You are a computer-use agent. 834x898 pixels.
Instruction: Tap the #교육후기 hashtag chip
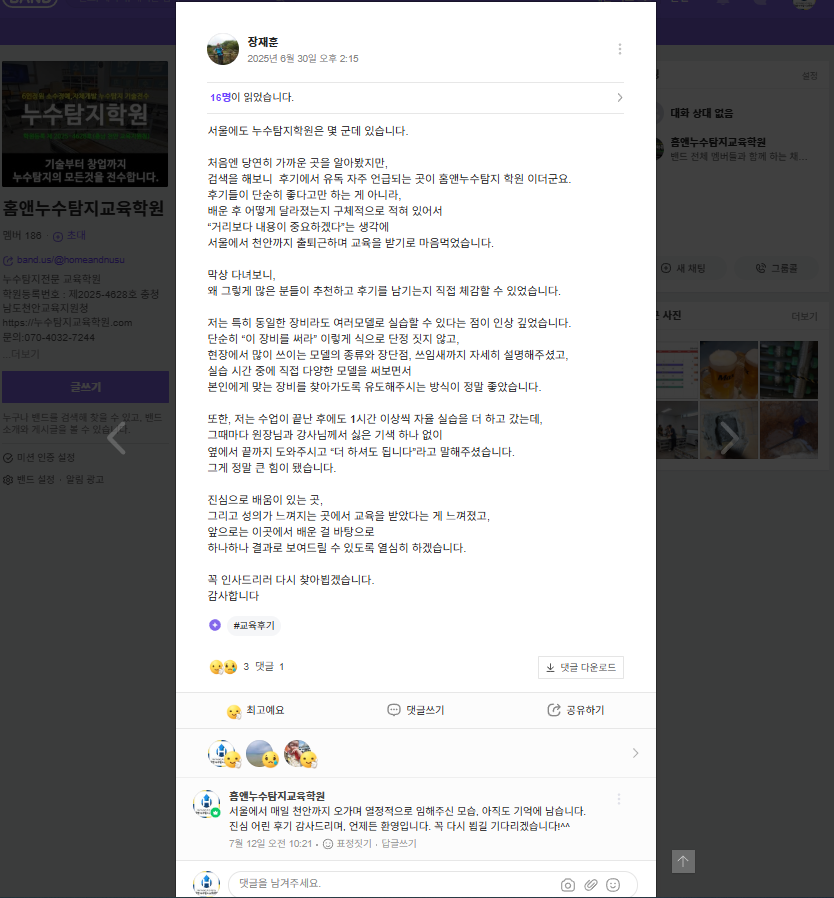tap(253, 625)
